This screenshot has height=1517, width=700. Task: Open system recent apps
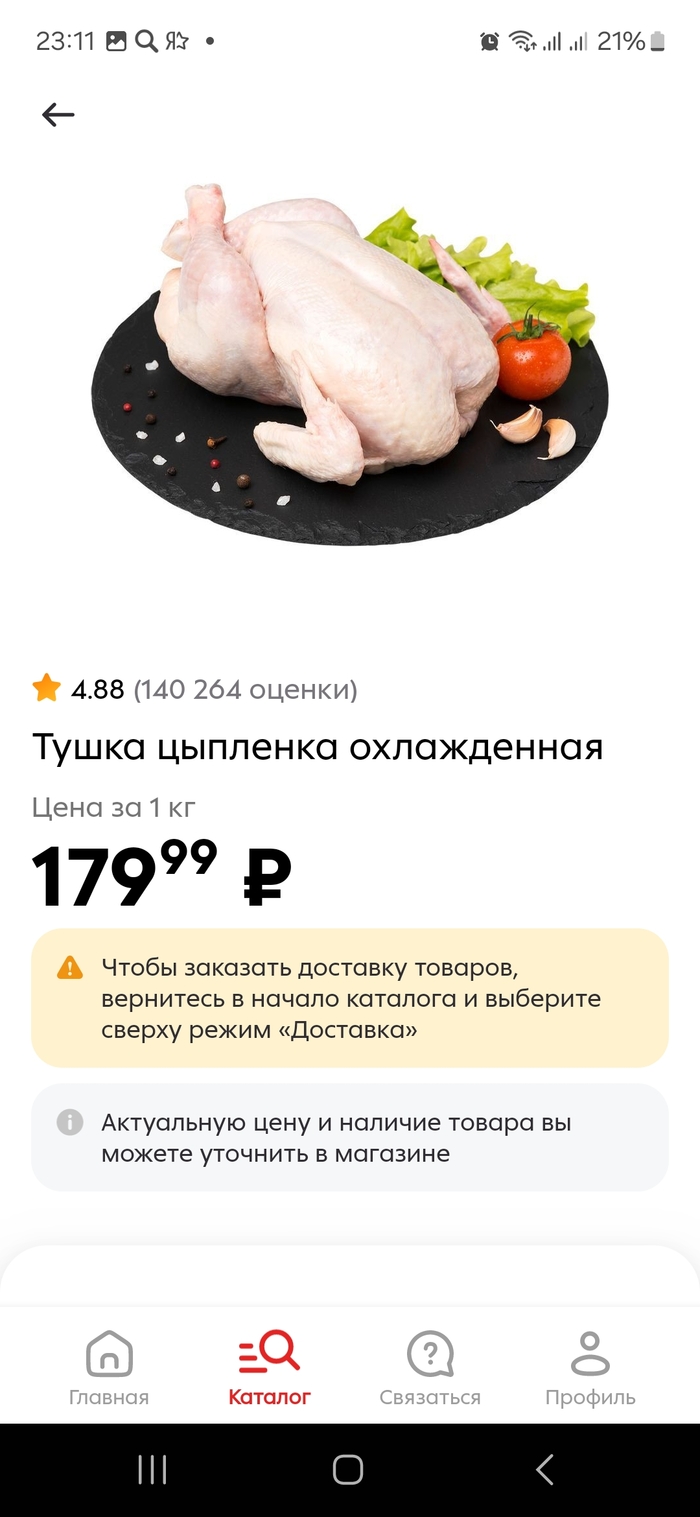152,1469
